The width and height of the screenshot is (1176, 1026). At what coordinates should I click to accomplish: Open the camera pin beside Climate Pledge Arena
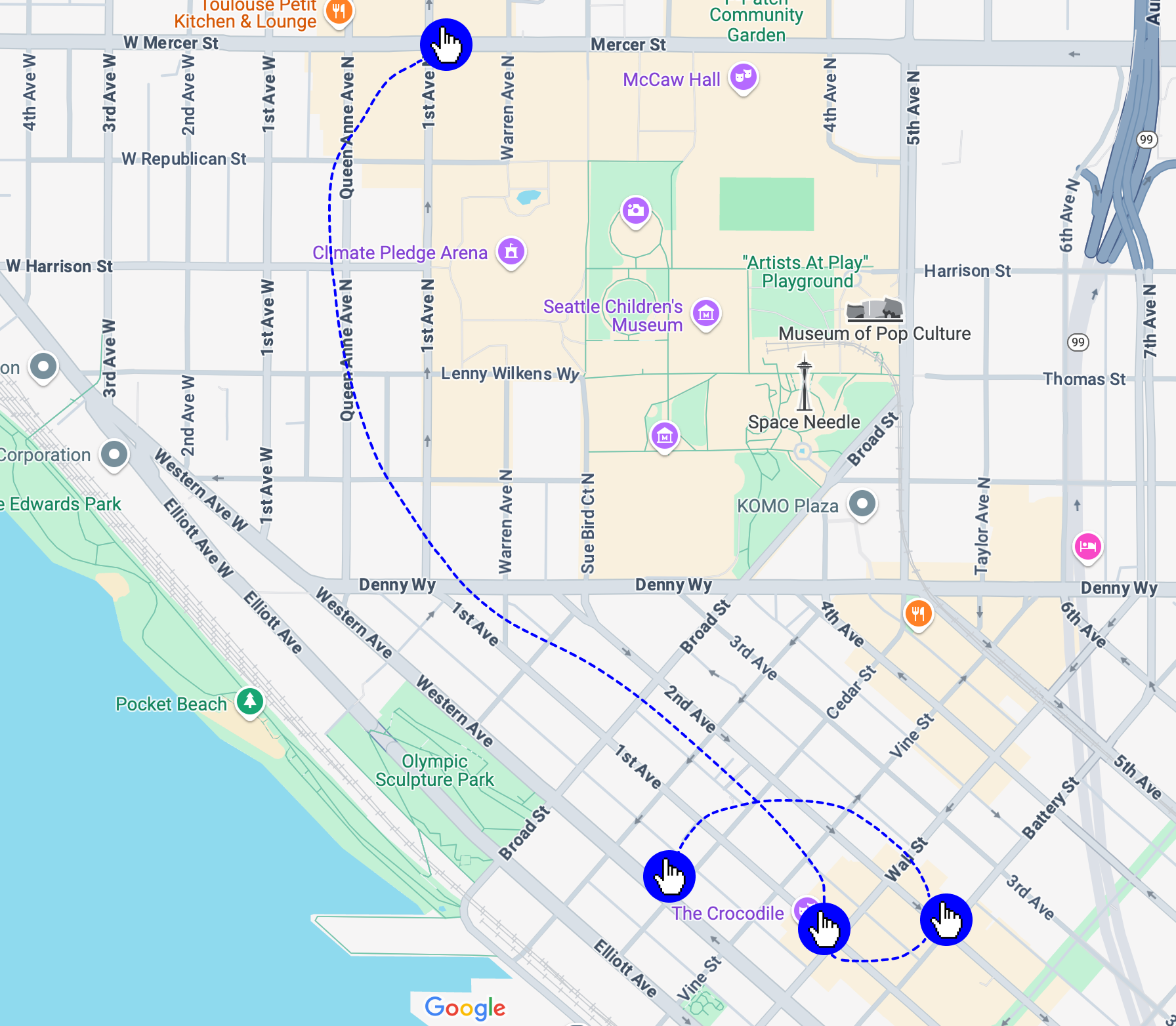tap(635, 211)
